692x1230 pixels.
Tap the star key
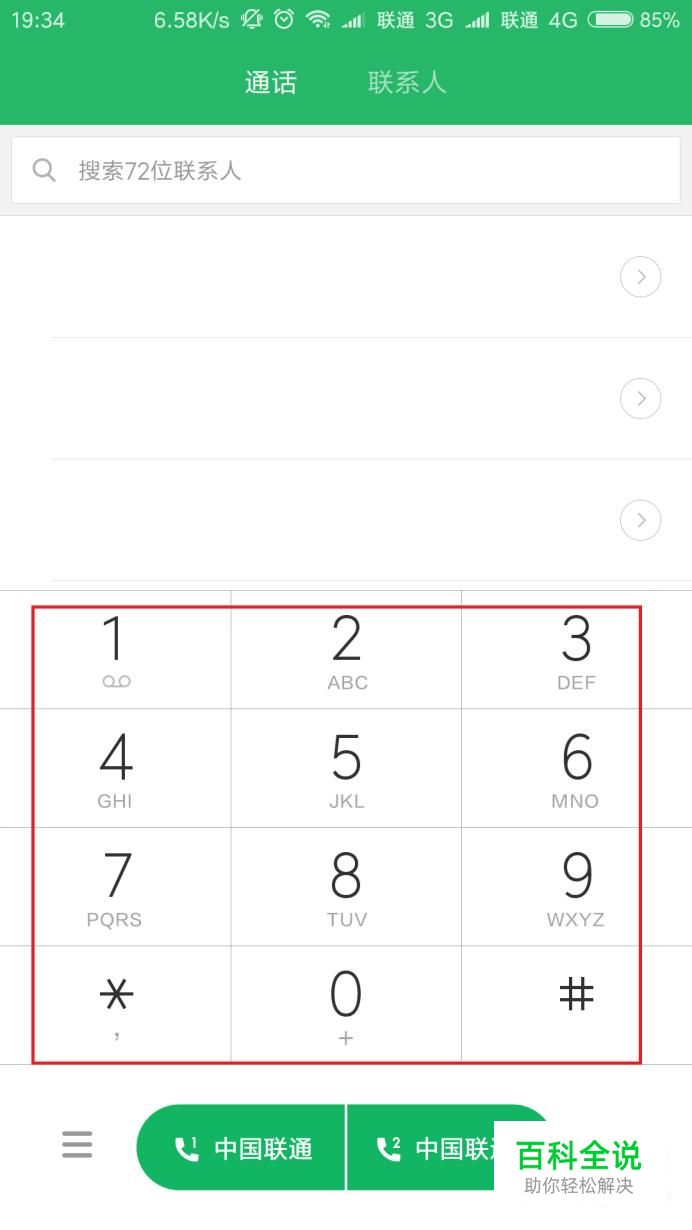click(115, 1005)
